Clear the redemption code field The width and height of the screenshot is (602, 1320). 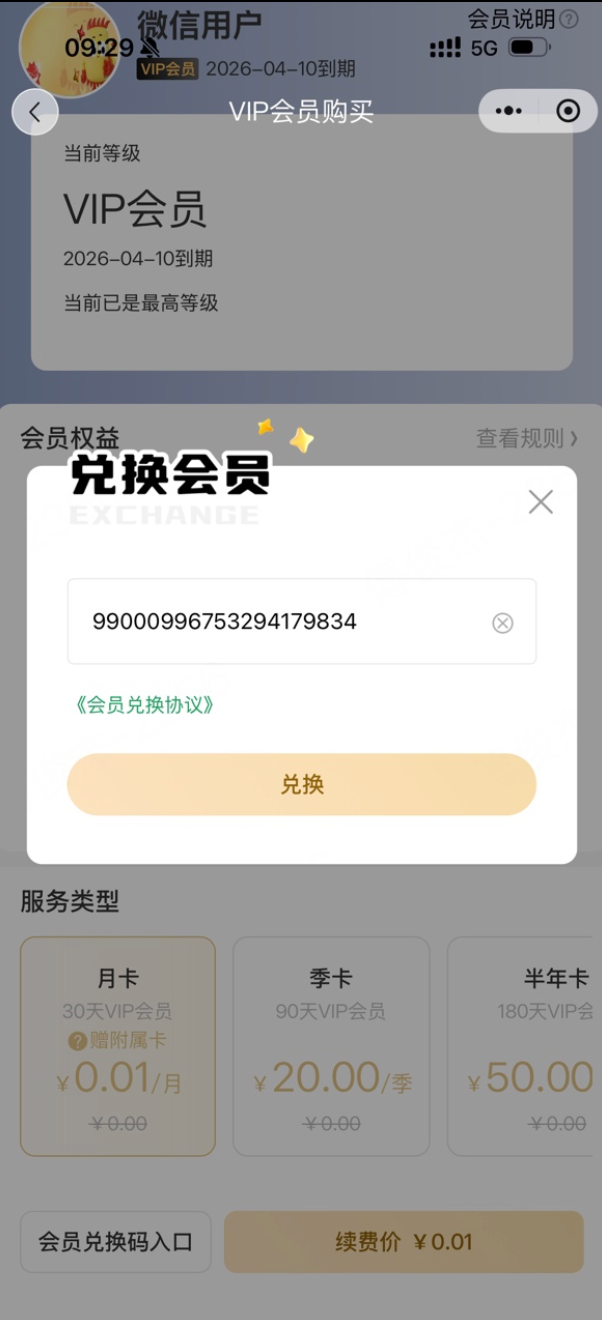(502, 623)
